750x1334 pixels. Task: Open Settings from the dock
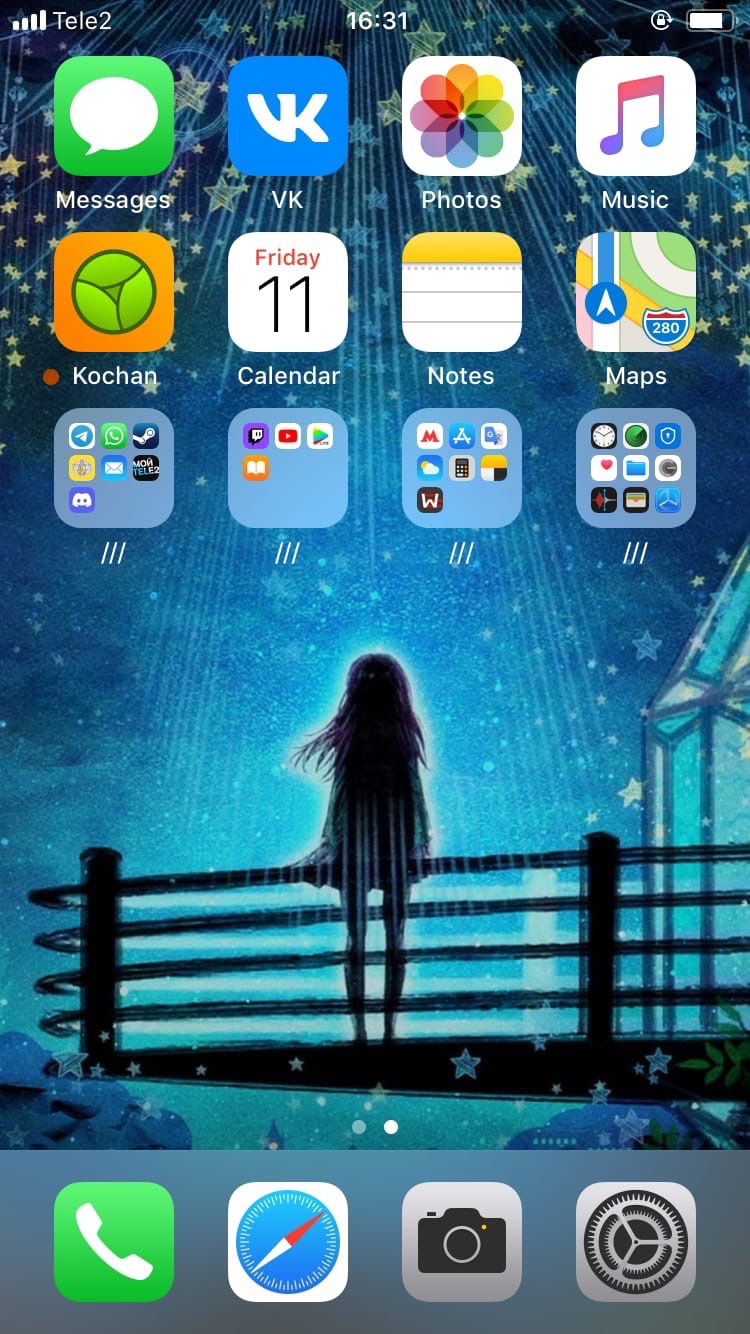636,1242
